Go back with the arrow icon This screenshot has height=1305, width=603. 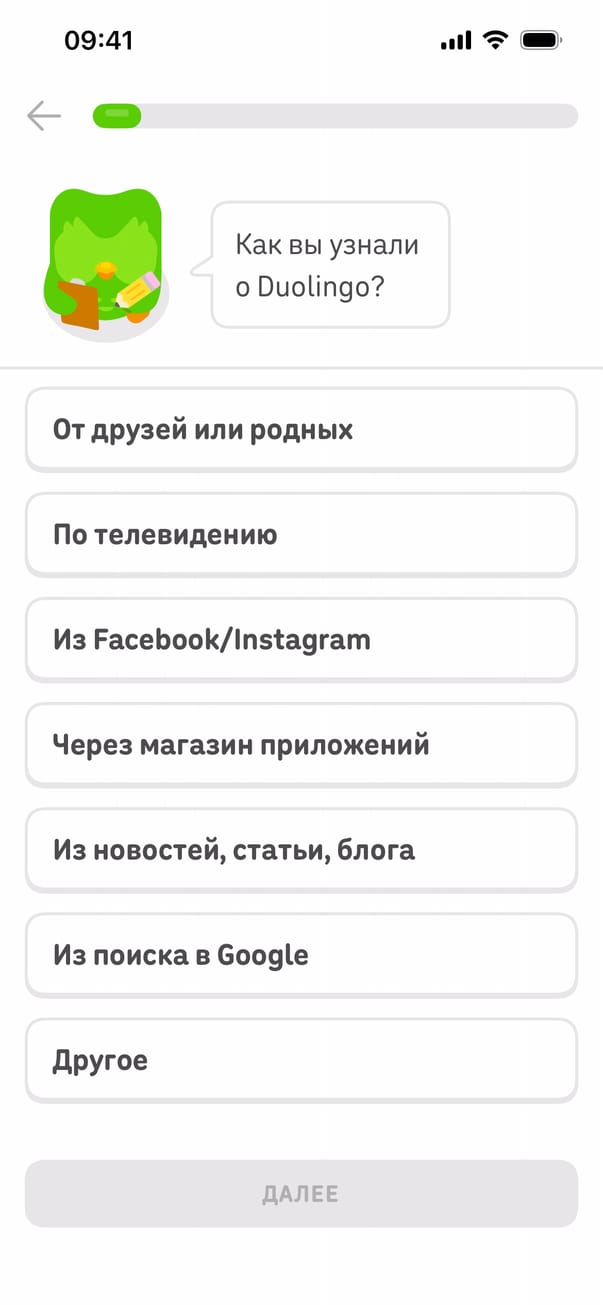click(44, 116)
